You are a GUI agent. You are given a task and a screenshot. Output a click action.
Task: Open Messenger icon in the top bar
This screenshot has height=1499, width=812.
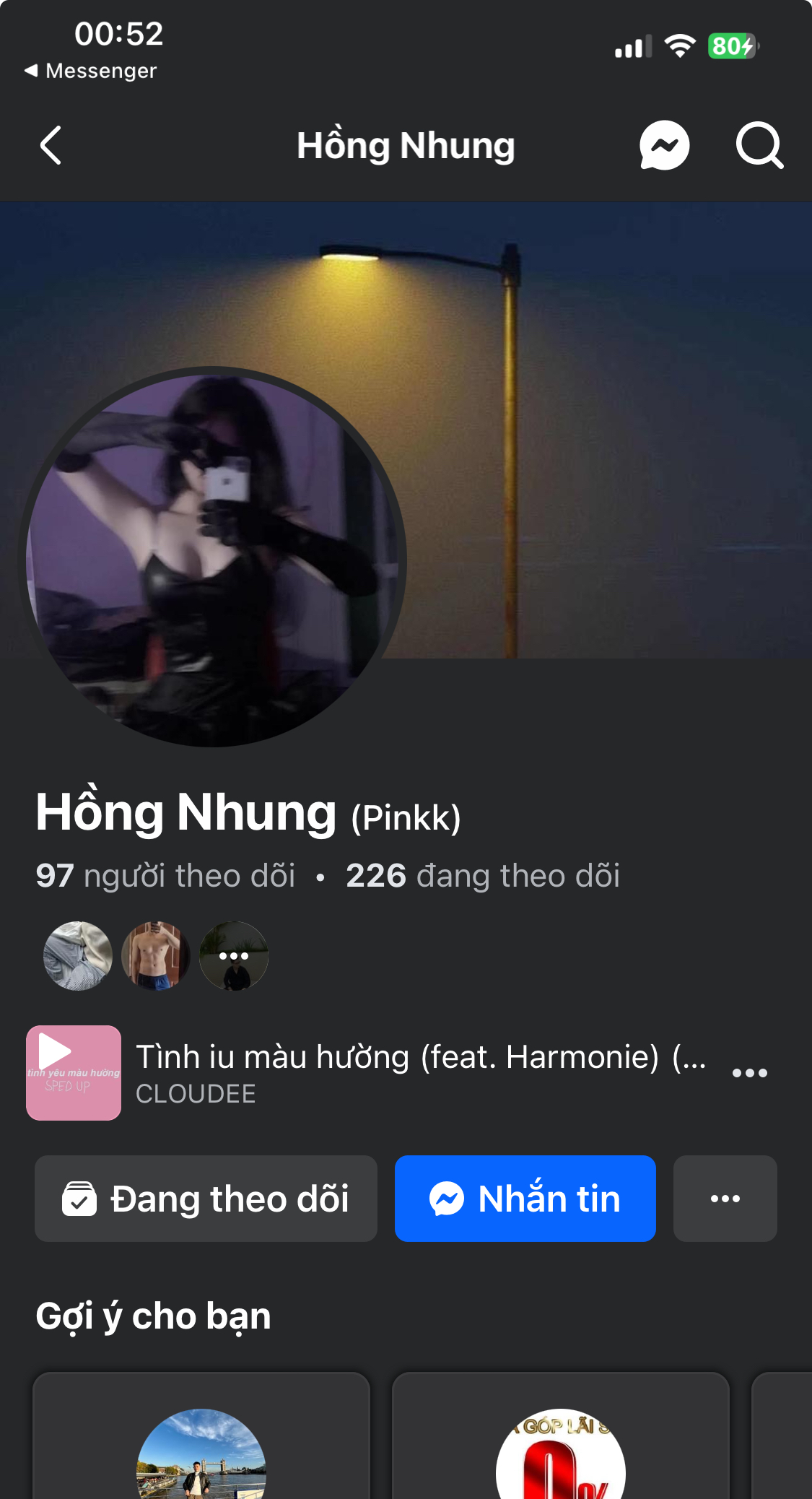point(664,146)
